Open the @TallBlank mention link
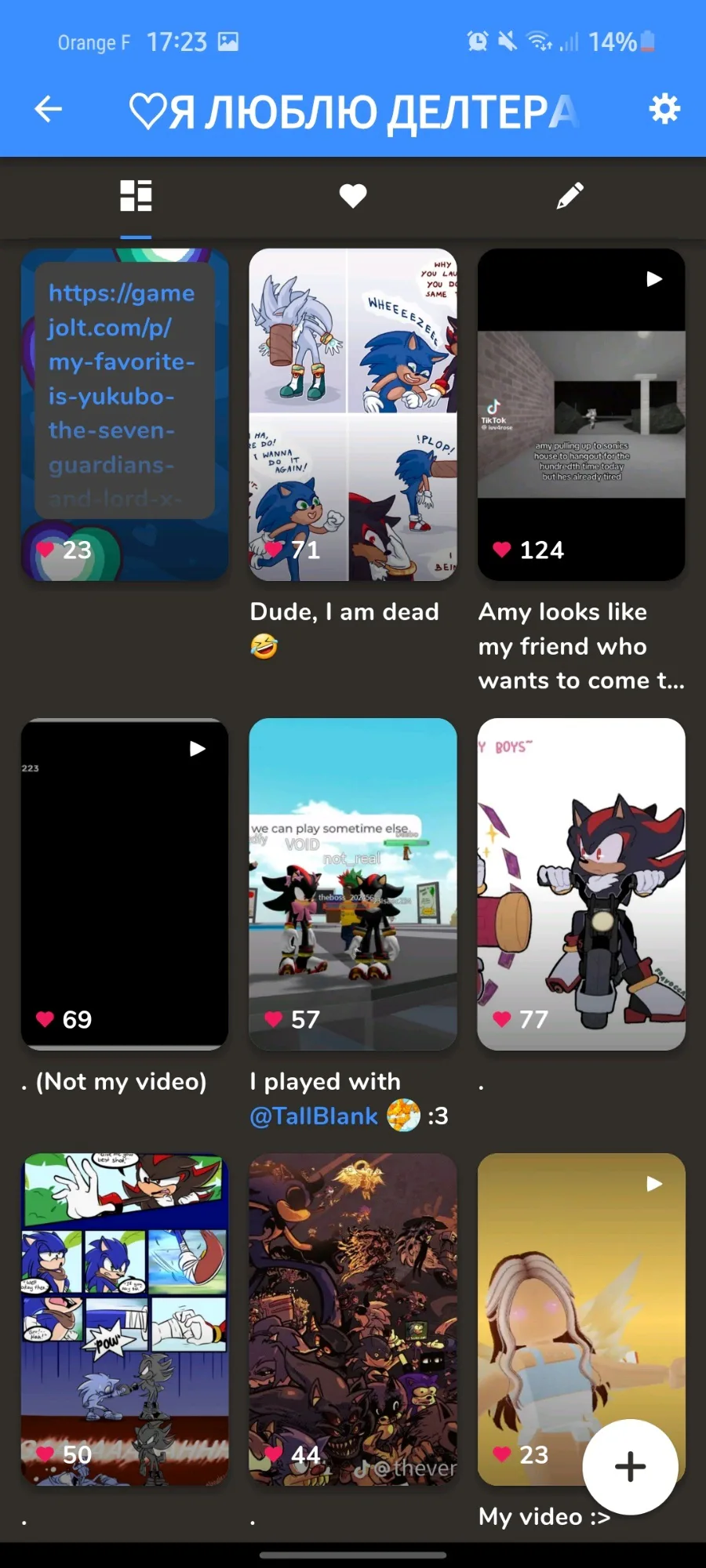This screenshot has height=1568, width=706. tap(314, 1116)
